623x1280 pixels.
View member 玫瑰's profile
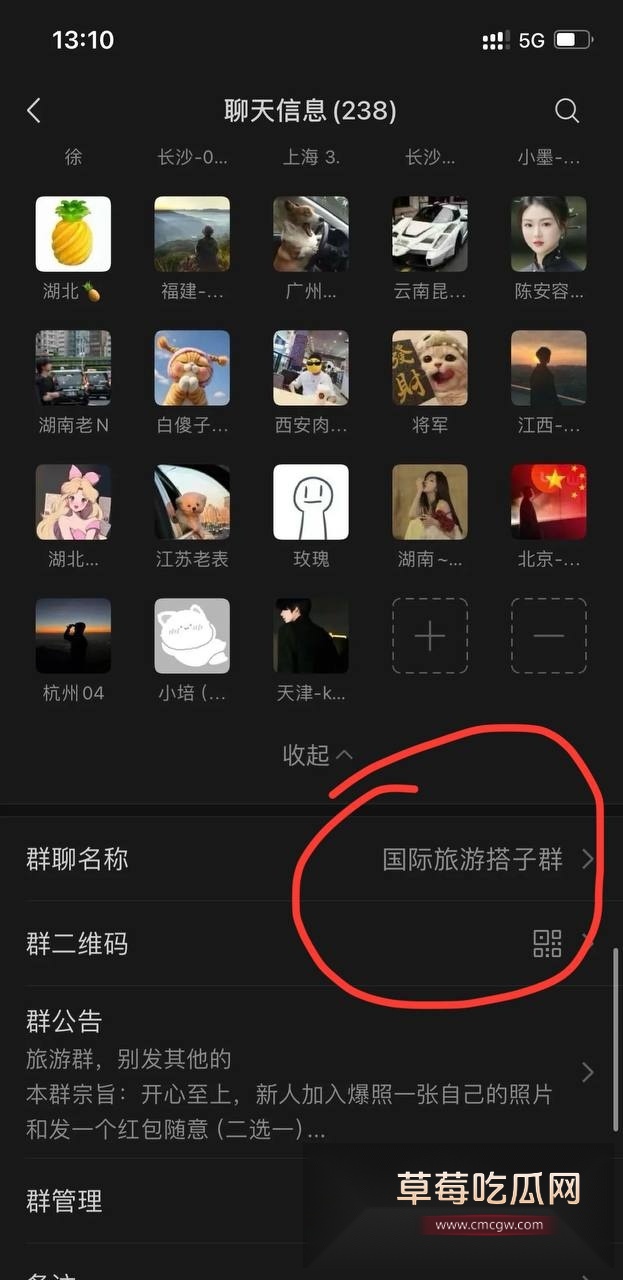(311, 502)
